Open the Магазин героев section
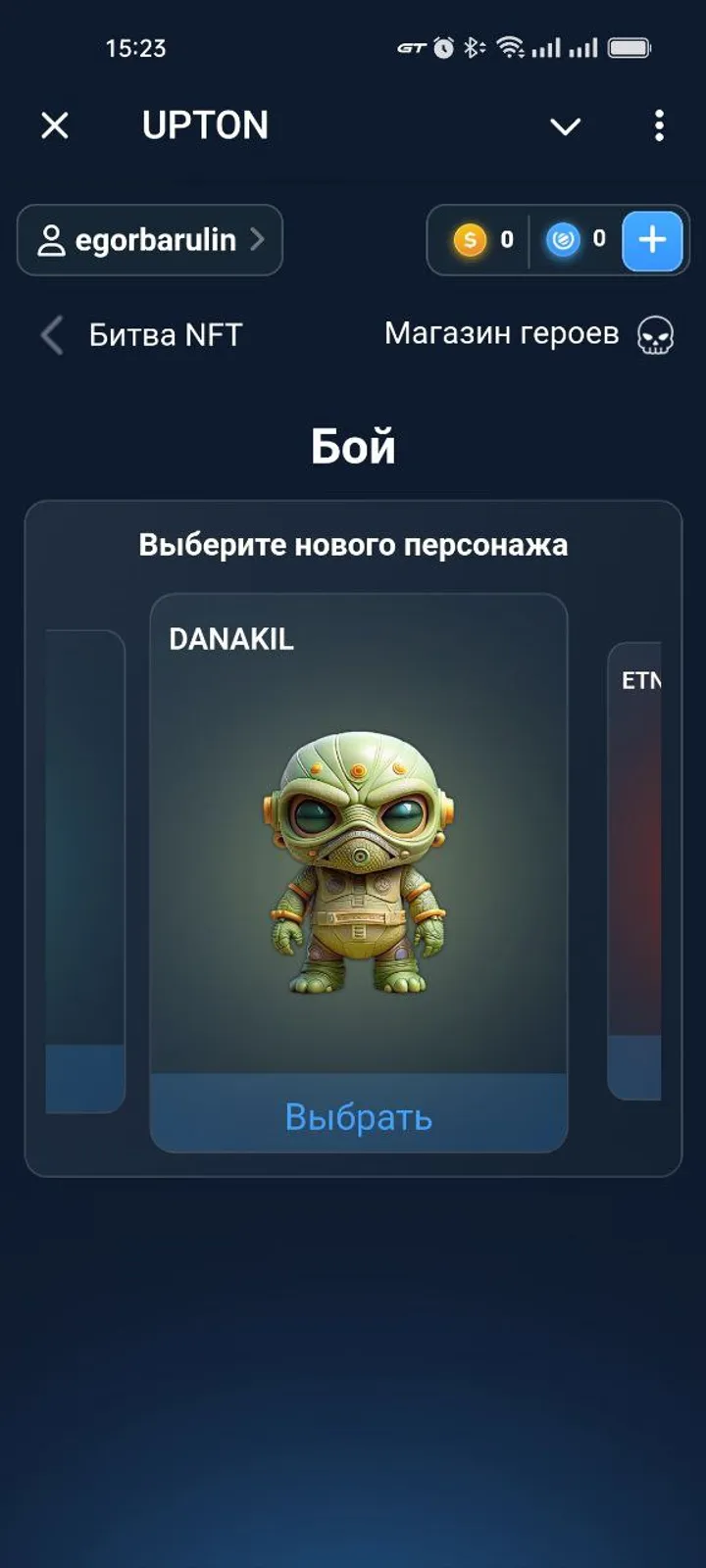 click(500, 333)
